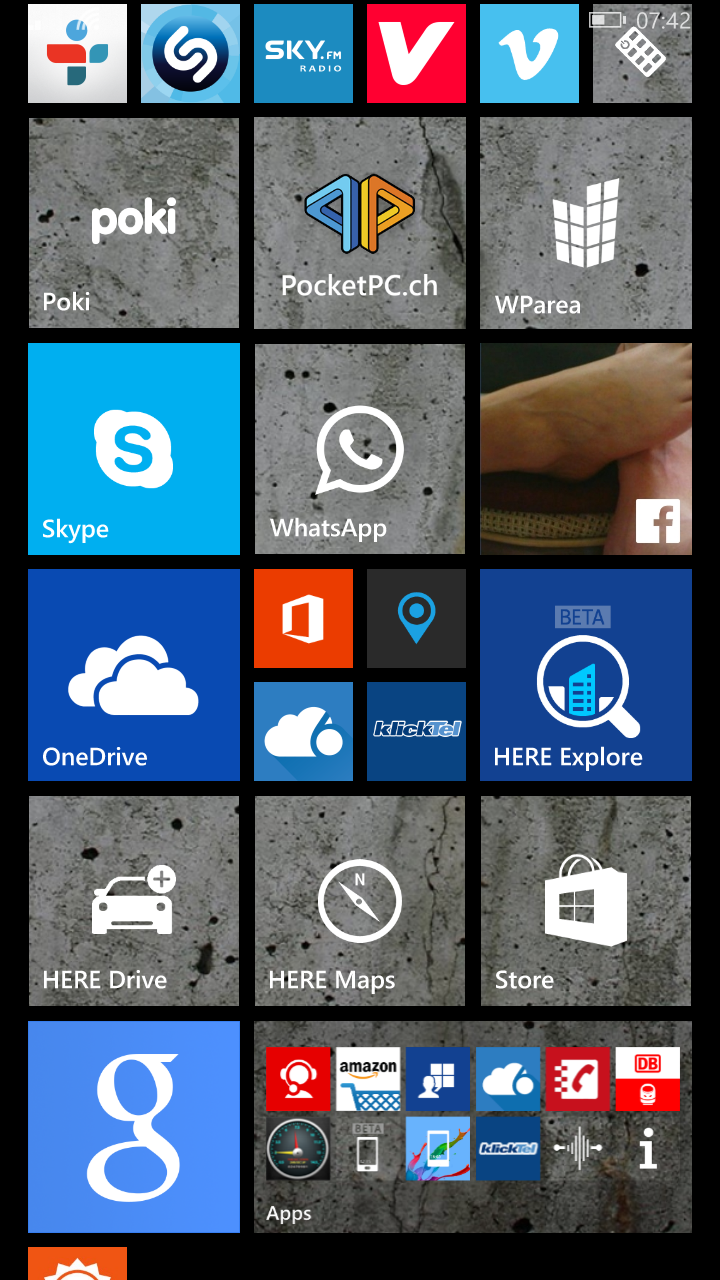
Task: Open the Google search tile
Action: coord(134,1127)
